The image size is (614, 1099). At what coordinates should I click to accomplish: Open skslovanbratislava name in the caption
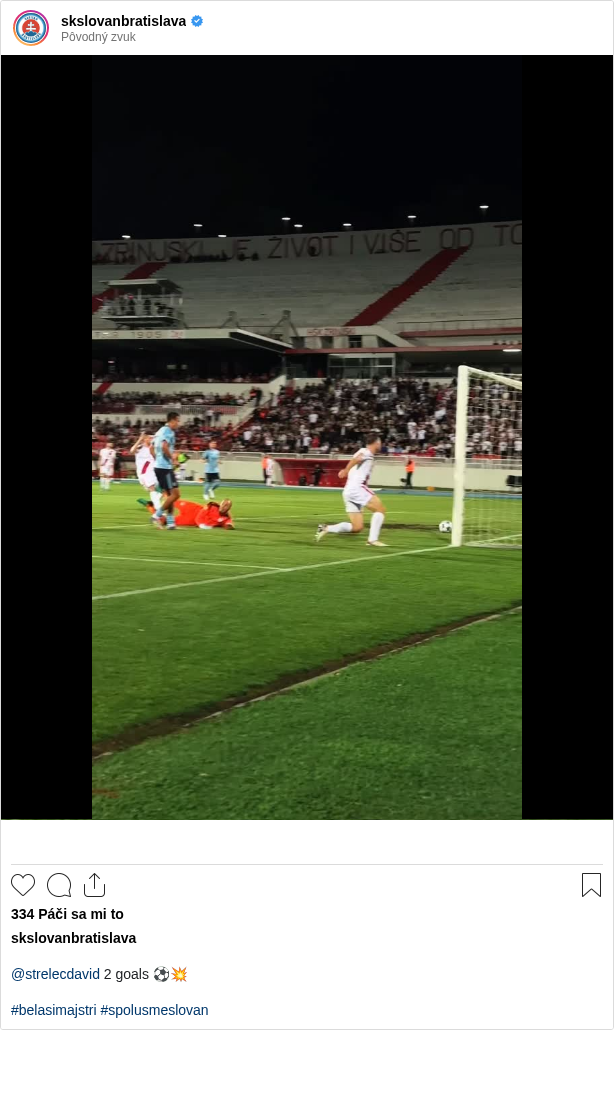tap(73, 938)
